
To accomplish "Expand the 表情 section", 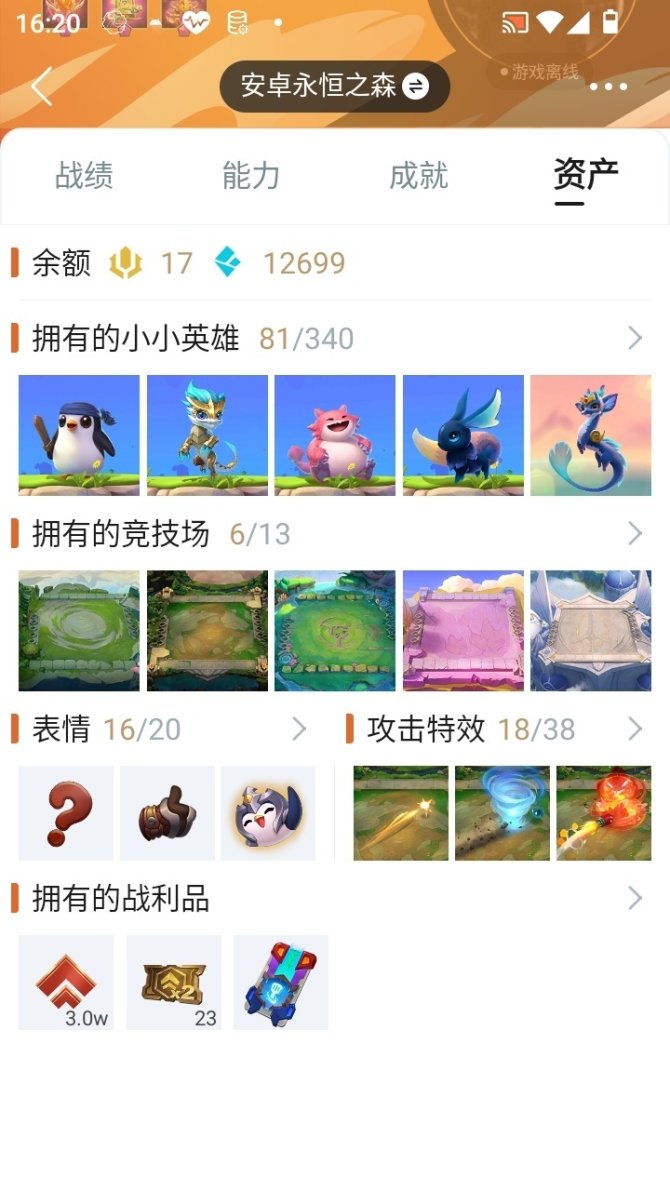I will coord(299,729).
